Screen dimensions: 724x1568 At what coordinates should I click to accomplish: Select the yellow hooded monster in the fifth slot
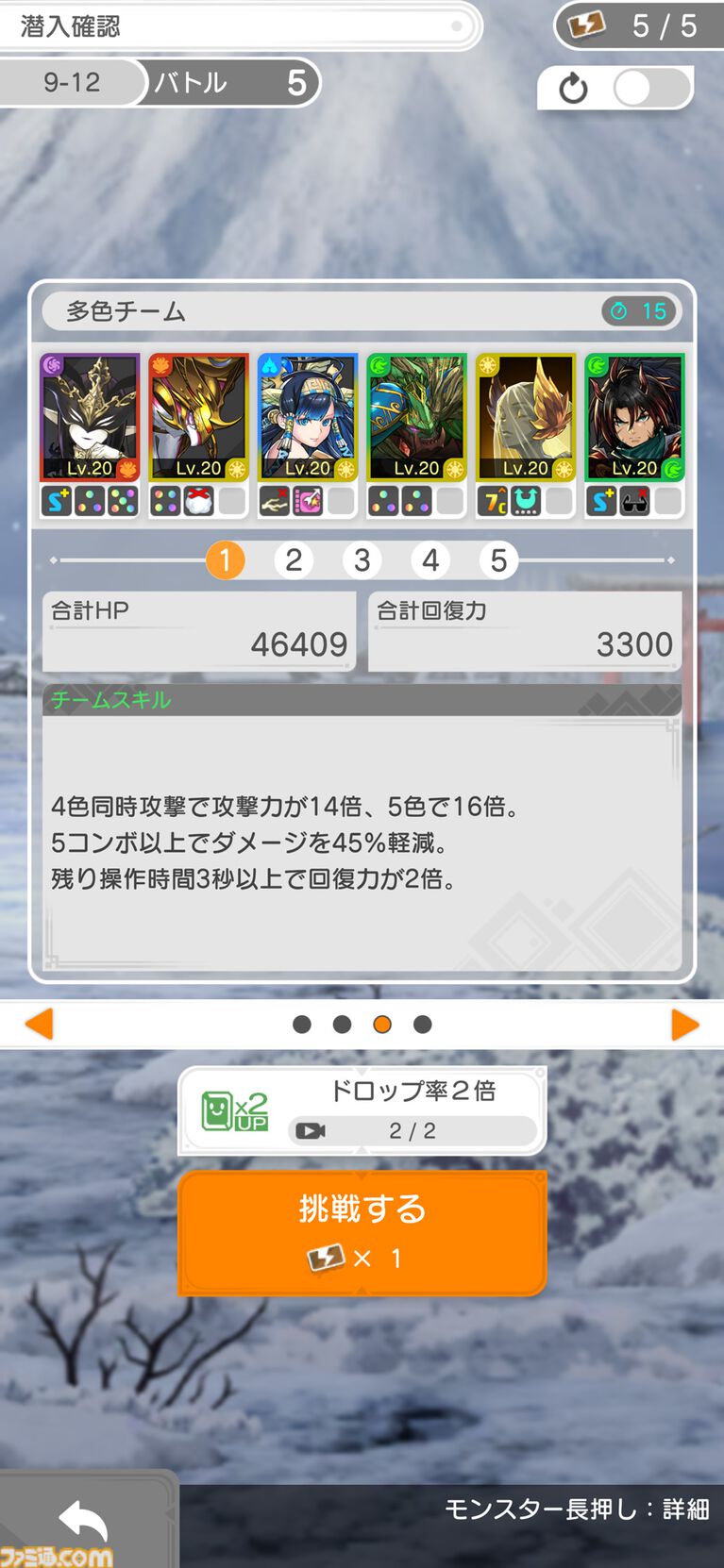click(526, 417)
